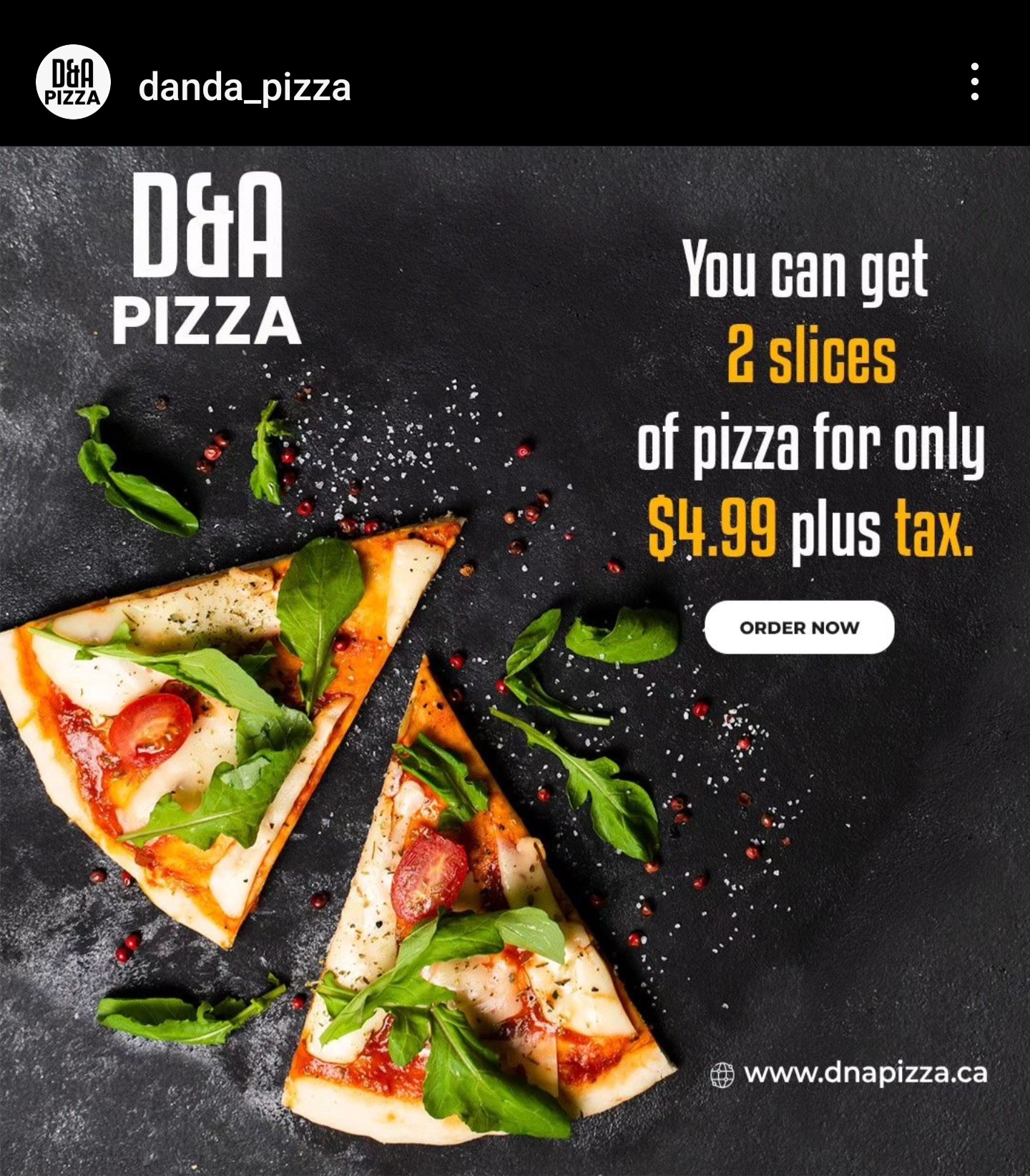
Task: Open danda_pizza profile from the username
Action: pos(244,88)
